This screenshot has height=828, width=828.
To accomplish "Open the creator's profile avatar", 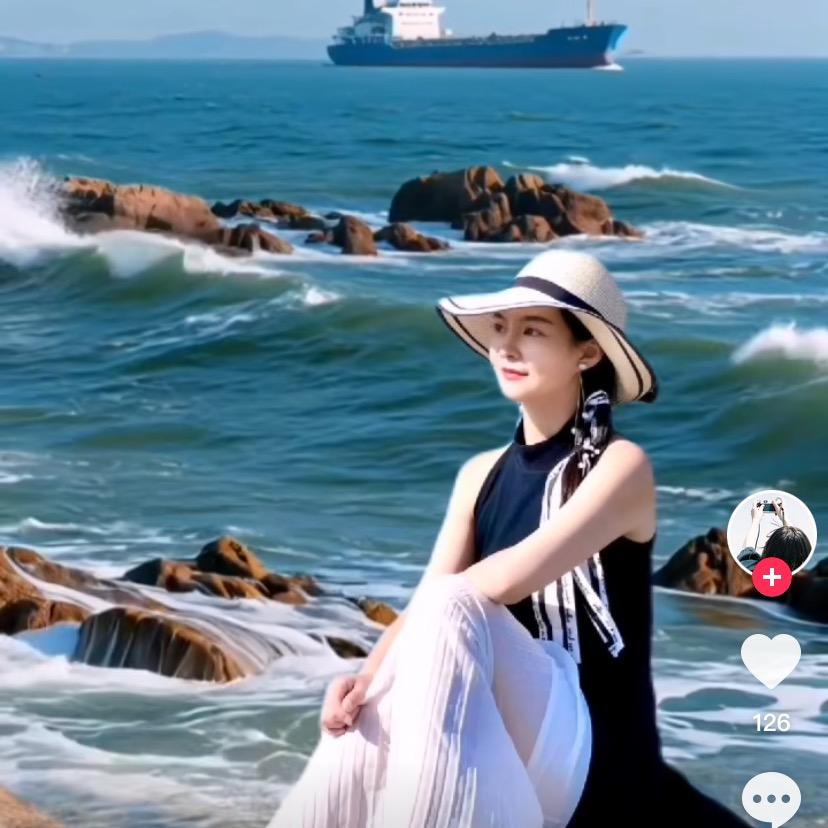I will (x=771, y=531).
